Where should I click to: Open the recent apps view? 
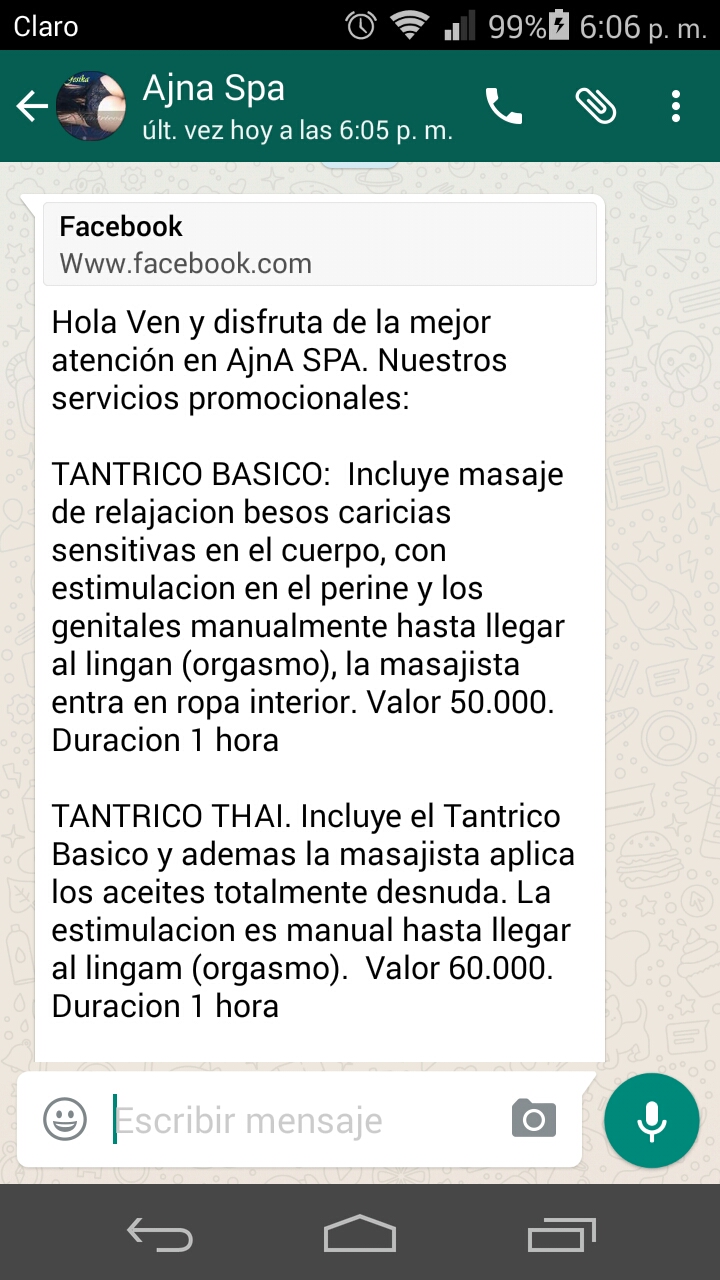[x=561, y=1234]
